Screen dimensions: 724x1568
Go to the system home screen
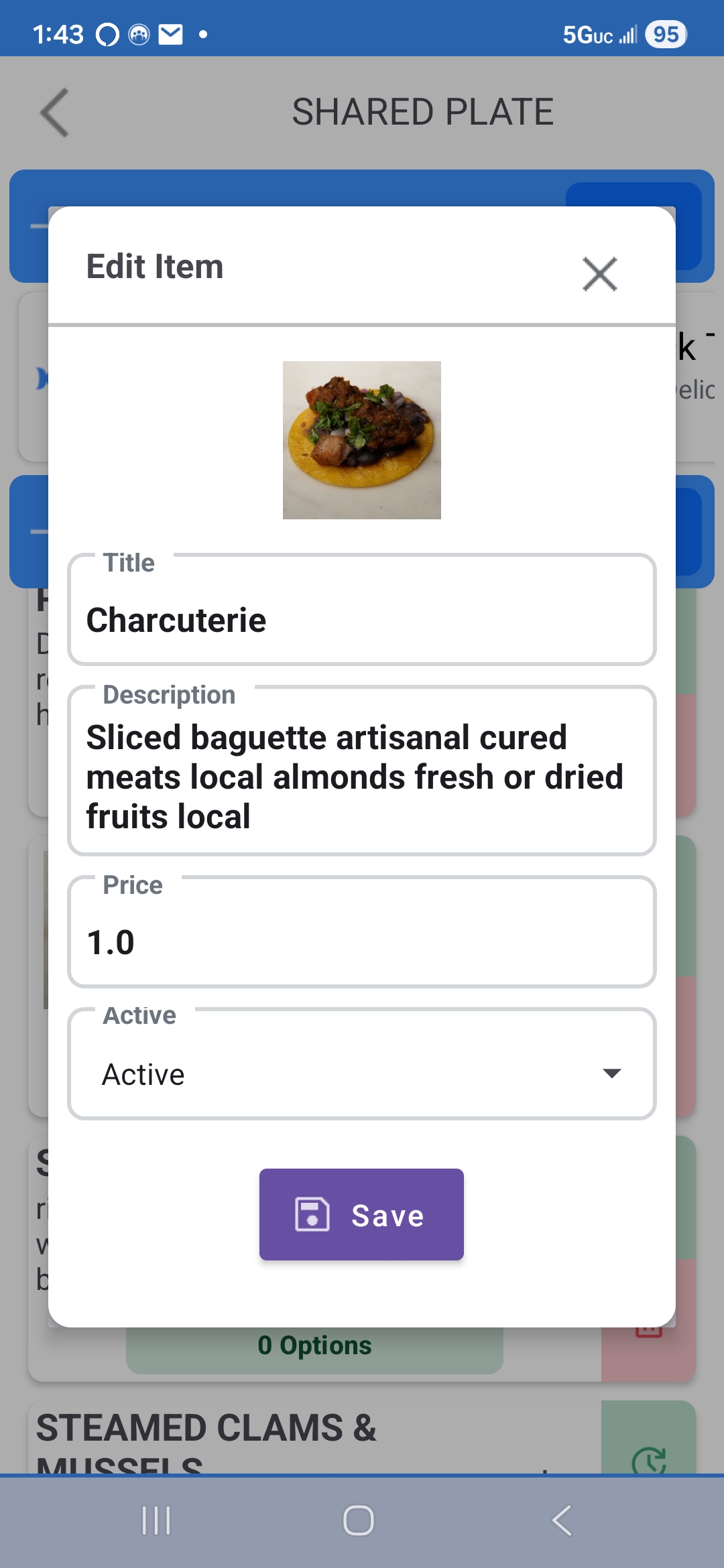pyautogui.click(x=359, y=1520)
